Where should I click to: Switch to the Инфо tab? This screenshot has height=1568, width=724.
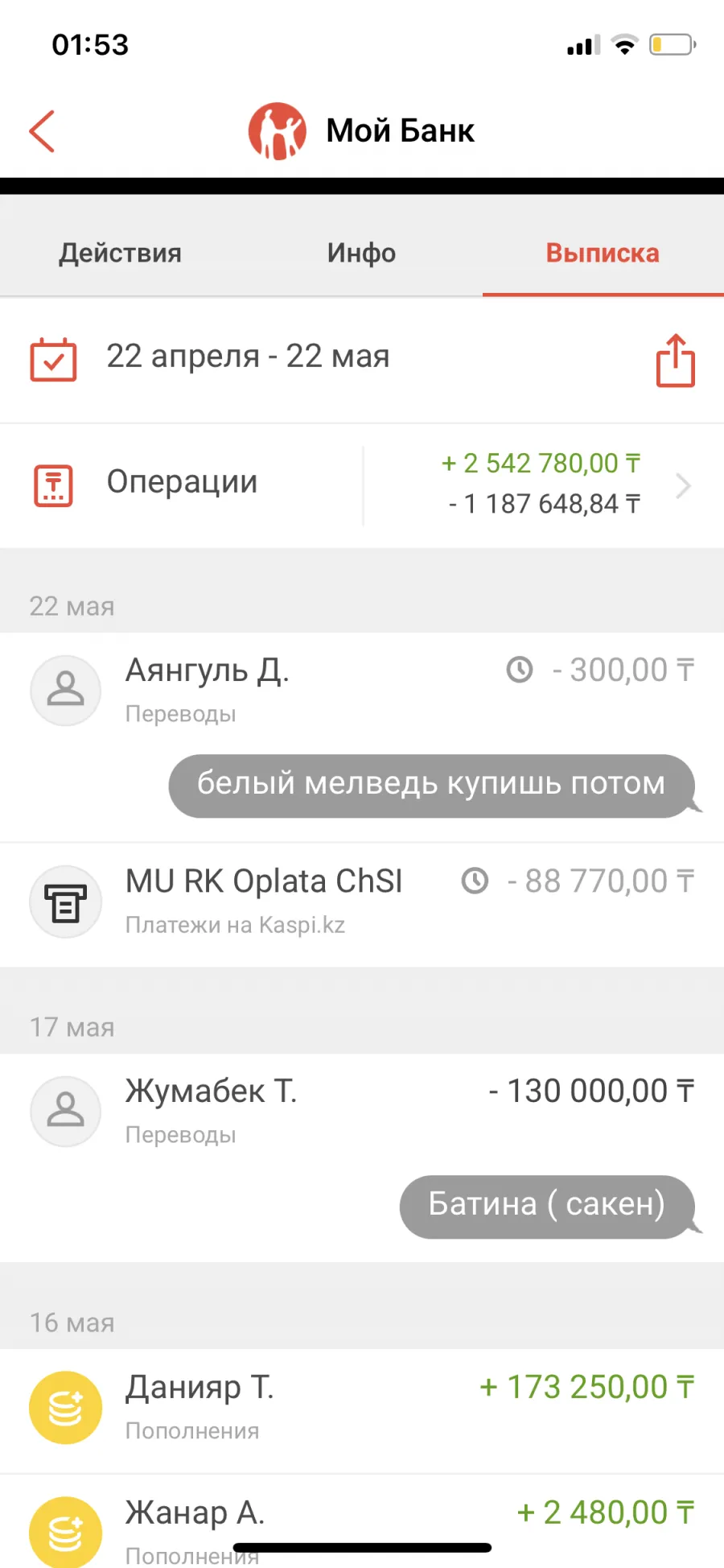[362, 253]
